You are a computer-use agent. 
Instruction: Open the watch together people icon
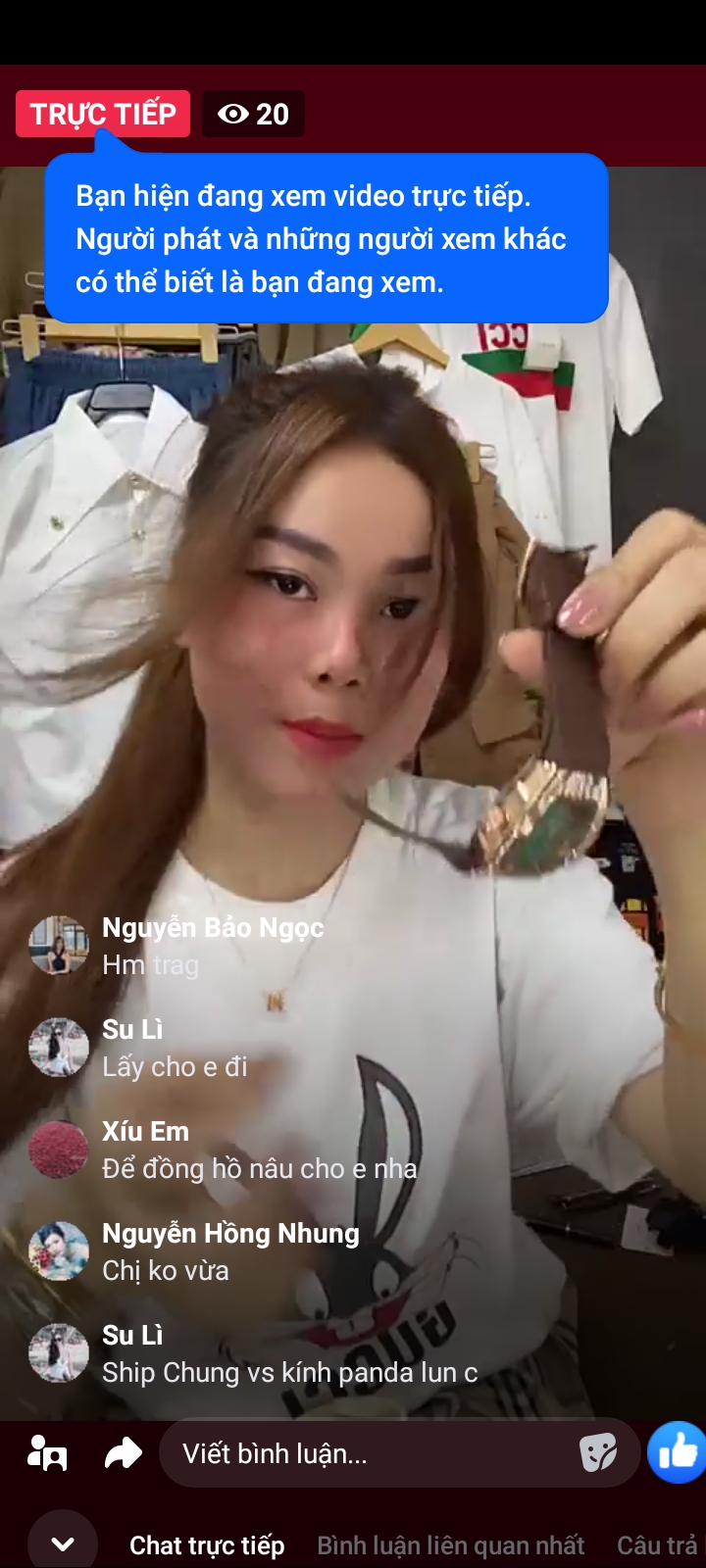pyautogui.click(x=47, y=1453)
